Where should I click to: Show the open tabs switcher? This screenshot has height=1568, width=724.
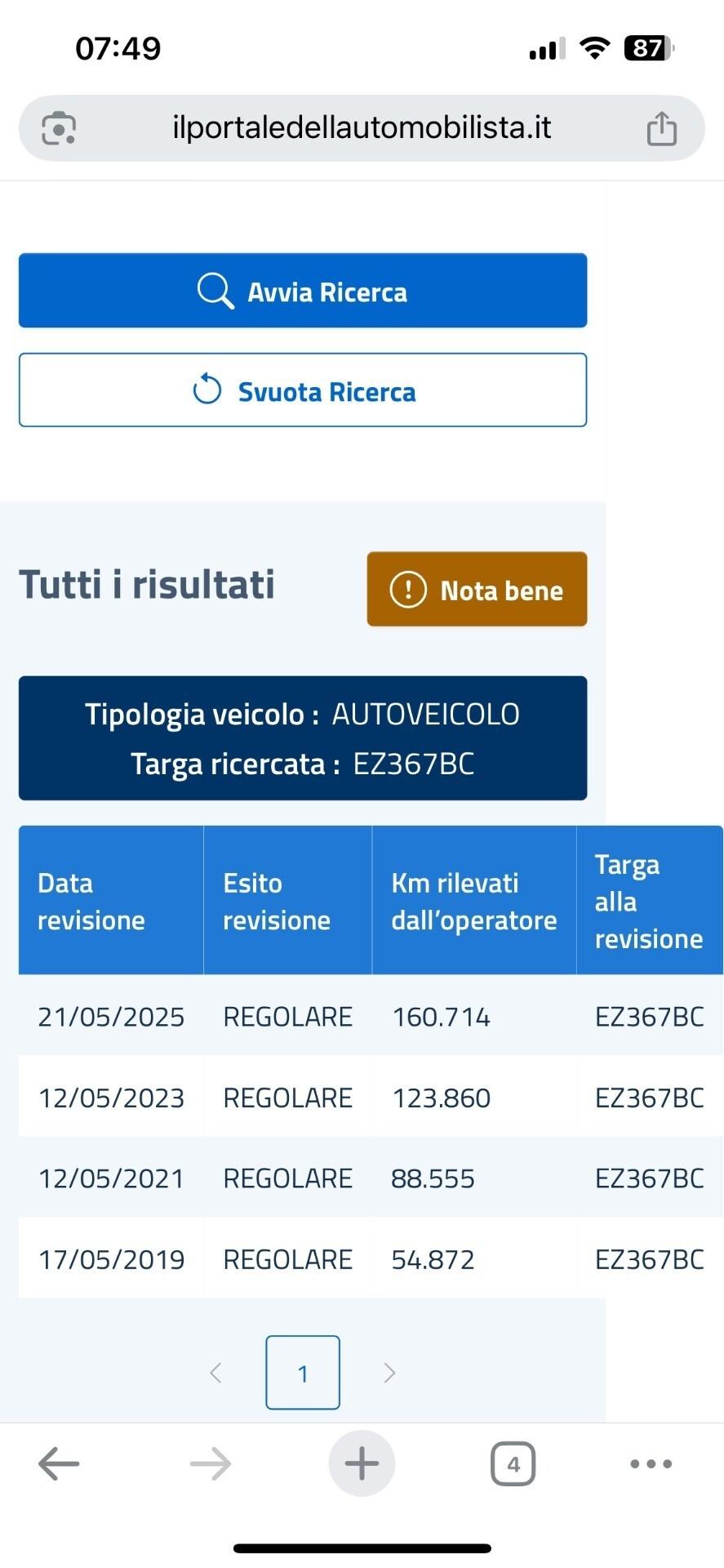point(513,1463)
